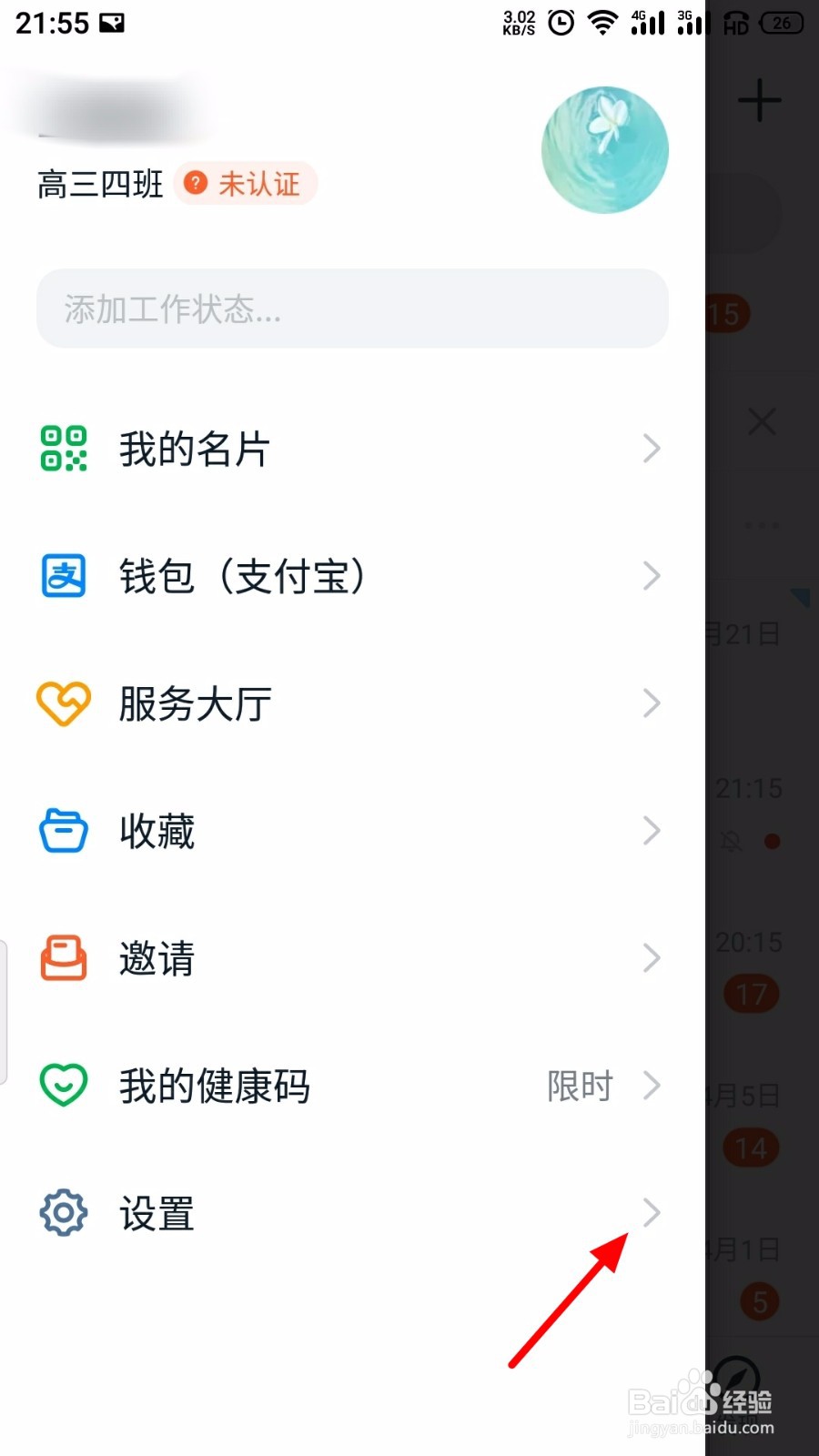The height and width of the screenshot is (1456, 819).
Task: Tap the 未认证 verification badge
Action: click(x=246, y=184)
